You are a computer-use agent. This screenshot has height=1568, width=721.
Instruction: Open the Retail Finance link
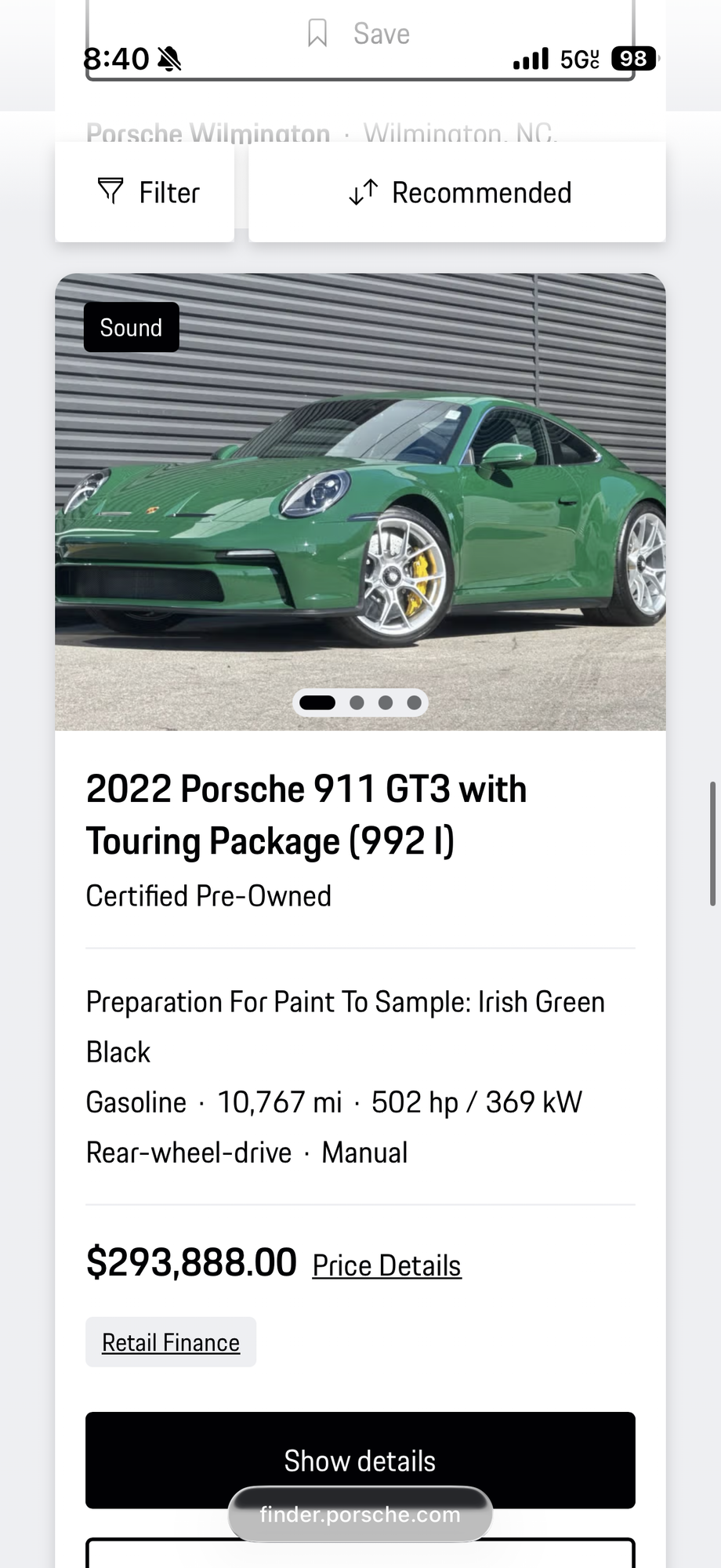(171, 1342)
